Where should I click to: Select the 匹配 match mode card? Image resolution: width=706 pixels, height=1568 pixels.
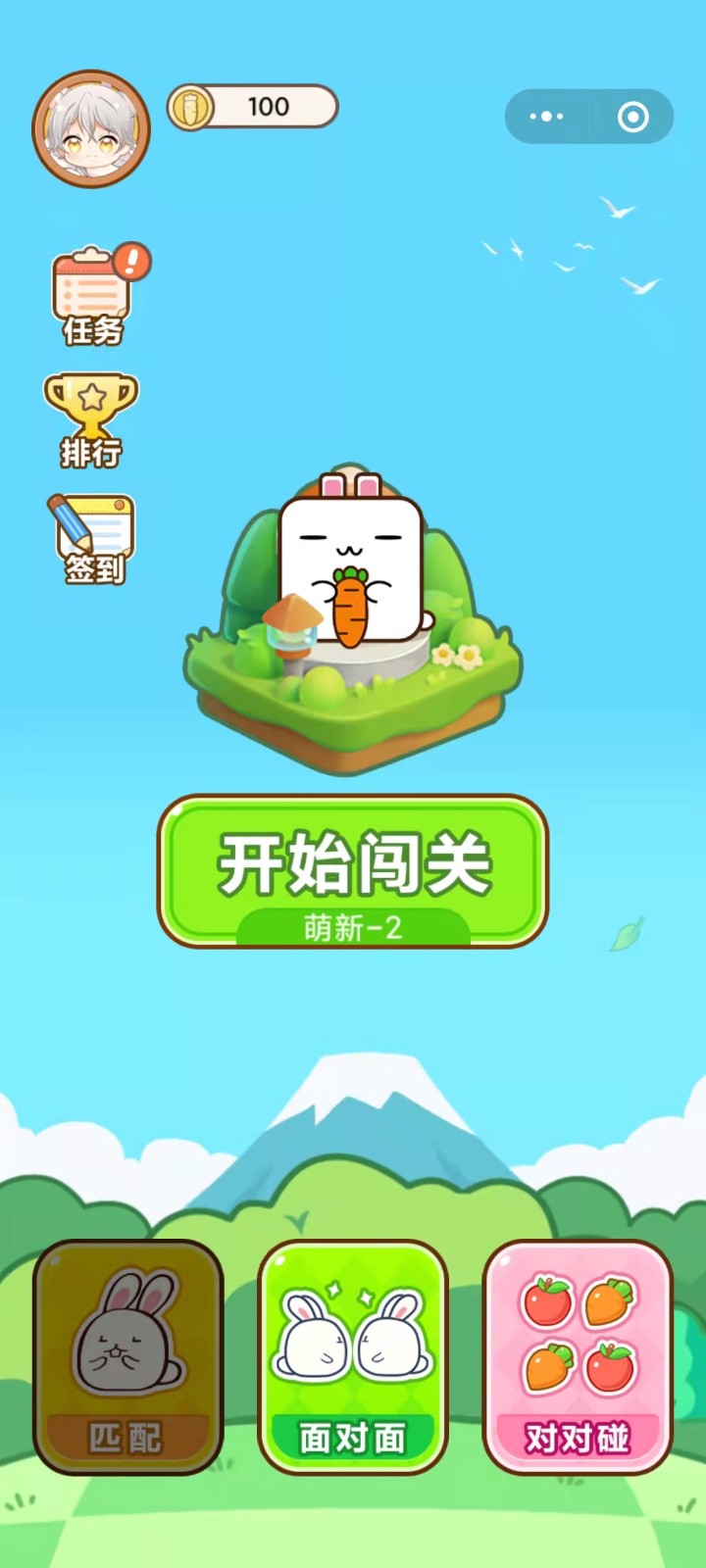pyautogui.click(x=128, y=1362)
